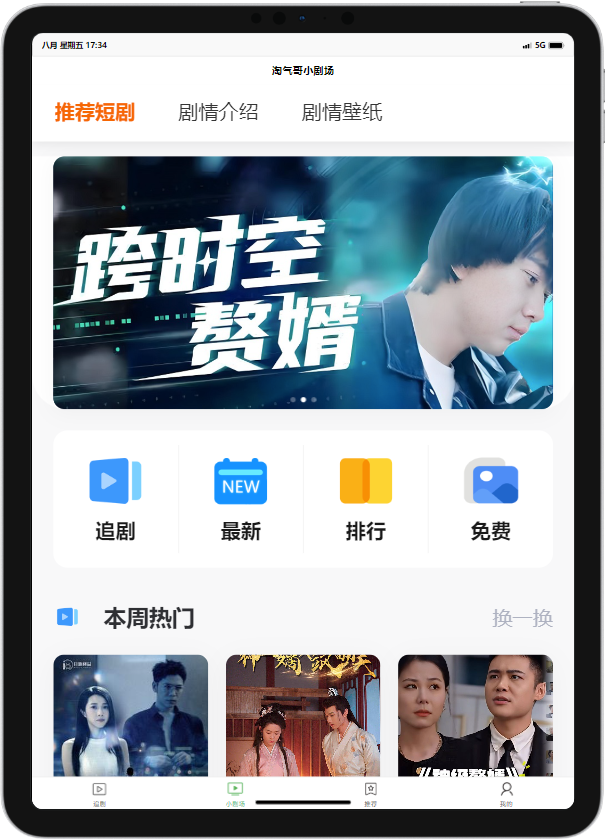Open the third drama poster with couple
This screenshot has width=605, height=839.
pyautogui.click(x=475, y=715)
